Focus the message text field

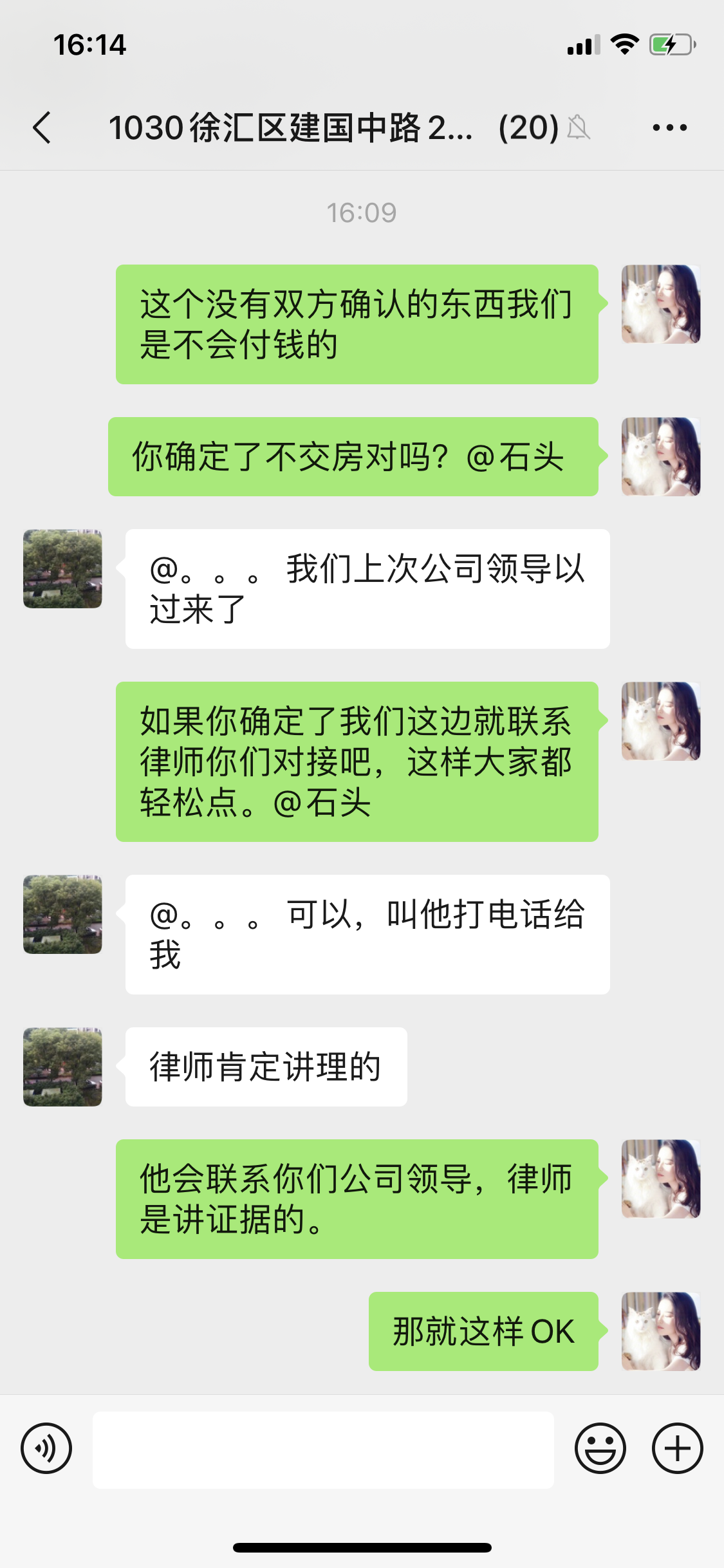coord(323,1450)
